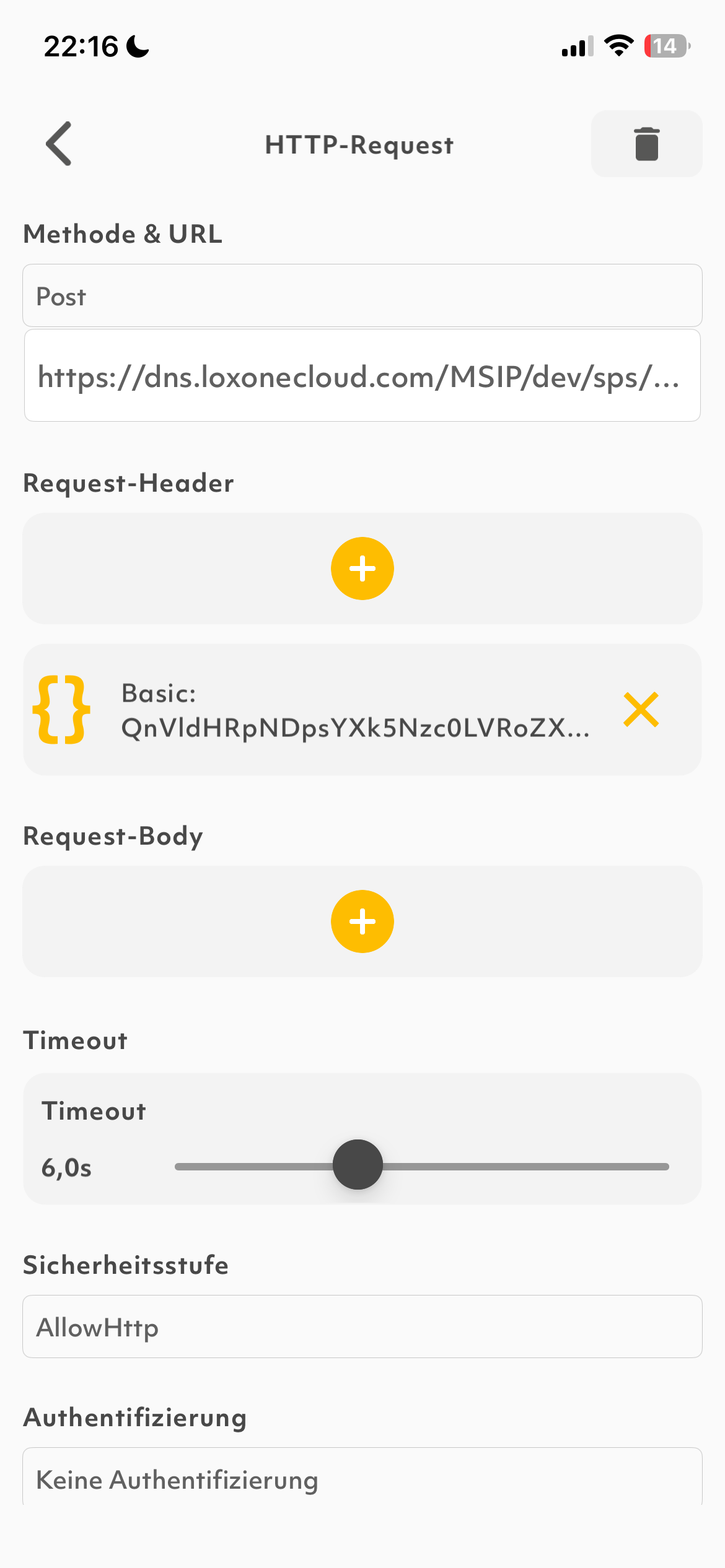
Task: Change the Keine Authentifizierung selection
Action: [x=362, y=1479]
